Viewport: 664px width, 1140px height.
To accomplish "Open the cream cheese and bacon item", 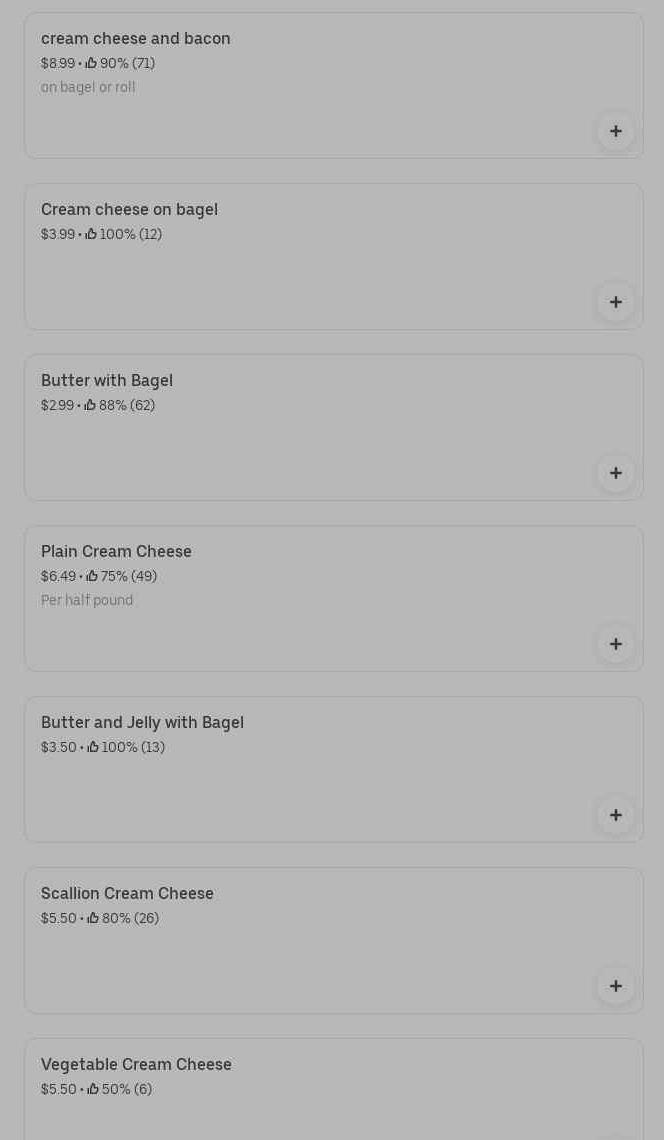I will [300, 85].
